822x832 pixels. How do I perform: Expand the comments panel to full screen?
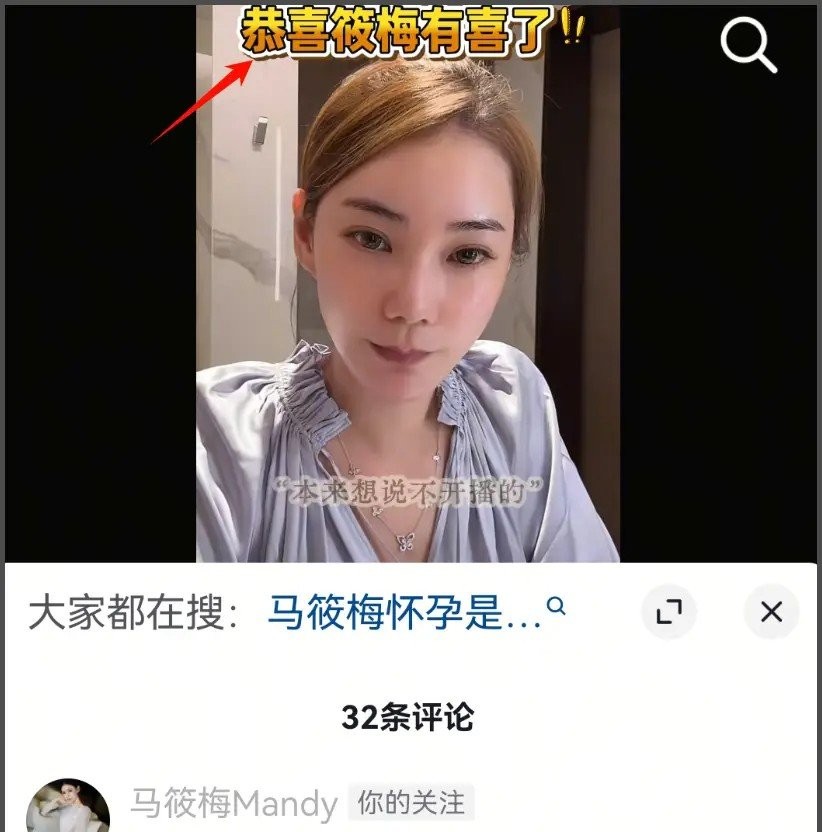(x=668, y=612)
